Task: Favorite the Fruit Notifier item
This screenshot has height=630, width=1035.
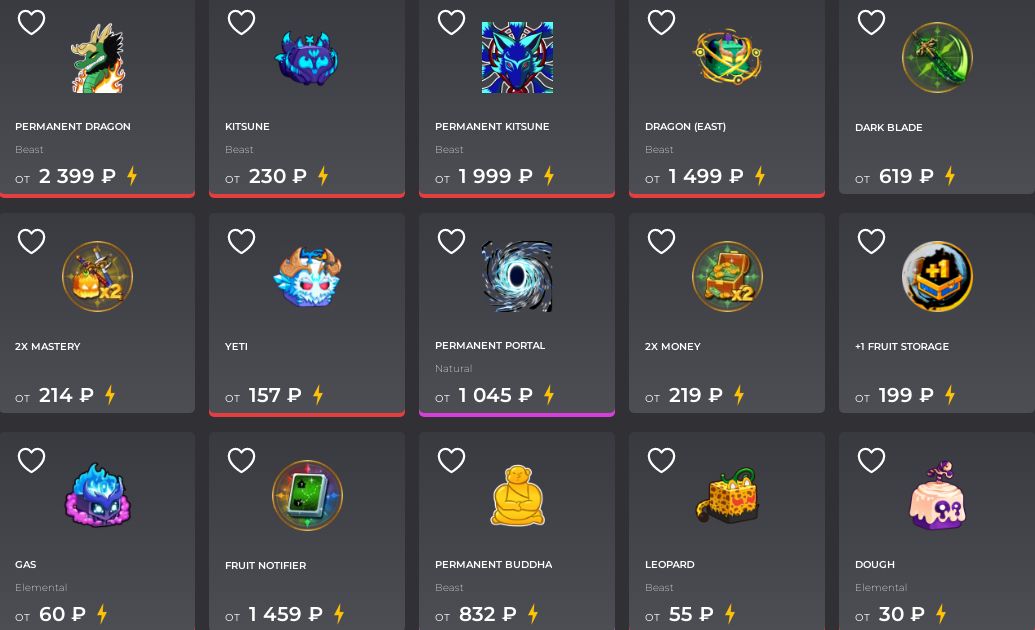Action: [242, 460]
